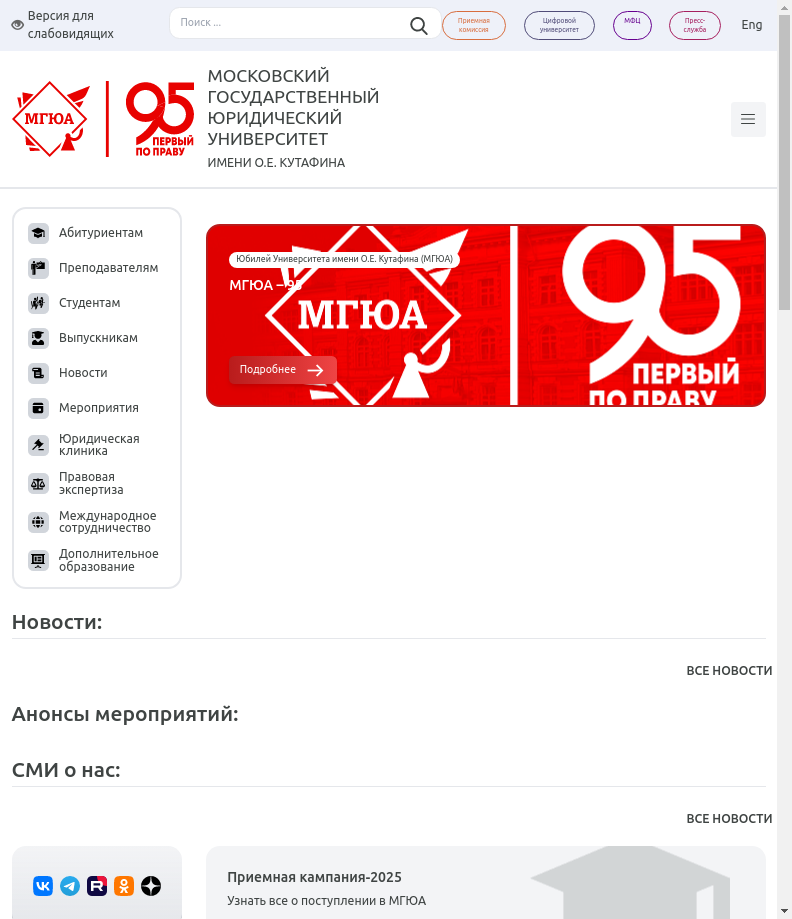Viewport: 792px width, 919px height.
Task: Open Выпускникам section
Action: 98,338
